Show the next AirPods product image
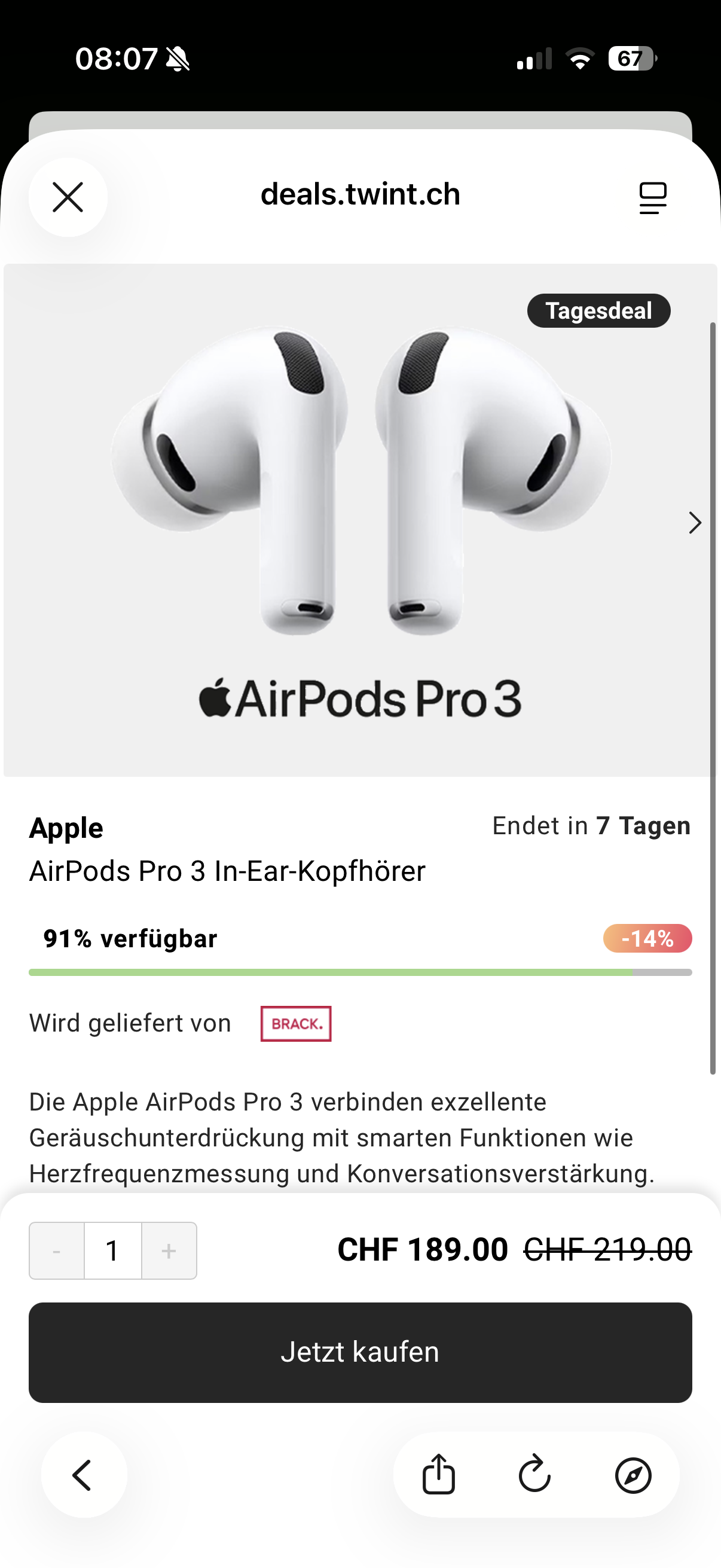721x1568 pixels. pyautogui.click(x=694, y=522)
